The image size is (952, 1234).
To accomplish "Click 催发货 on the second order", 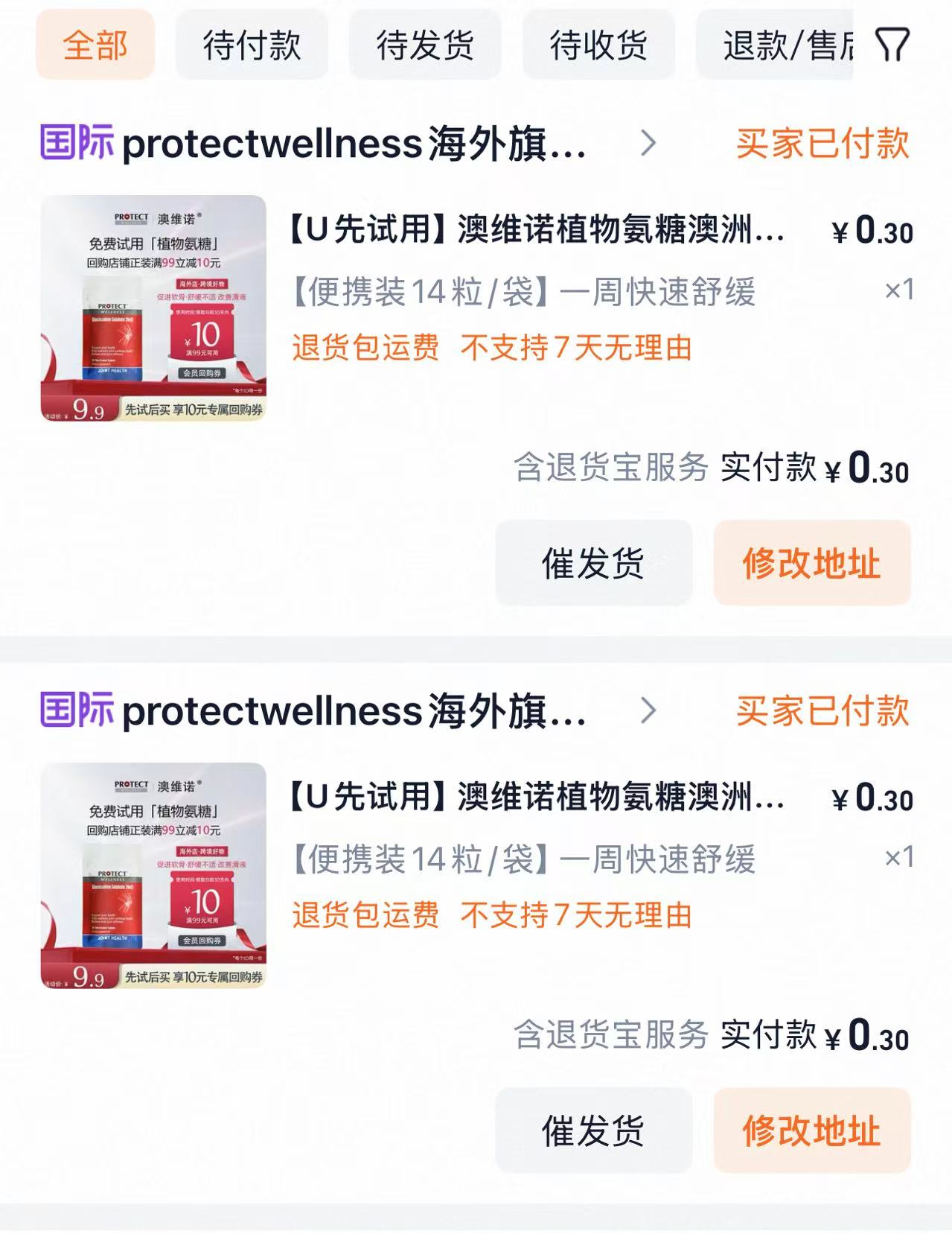I will point(593,1130).
